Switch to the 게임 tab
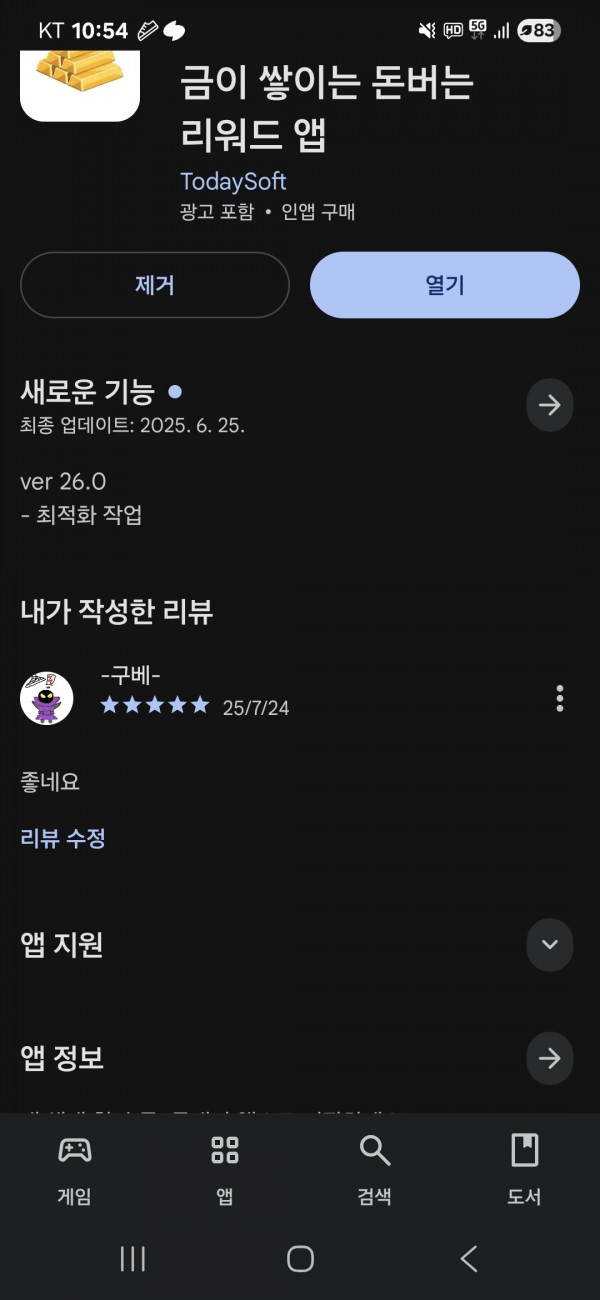The height and width of the screenshot is (1300, 600). pyautogui.click(x=75, y=1168)
